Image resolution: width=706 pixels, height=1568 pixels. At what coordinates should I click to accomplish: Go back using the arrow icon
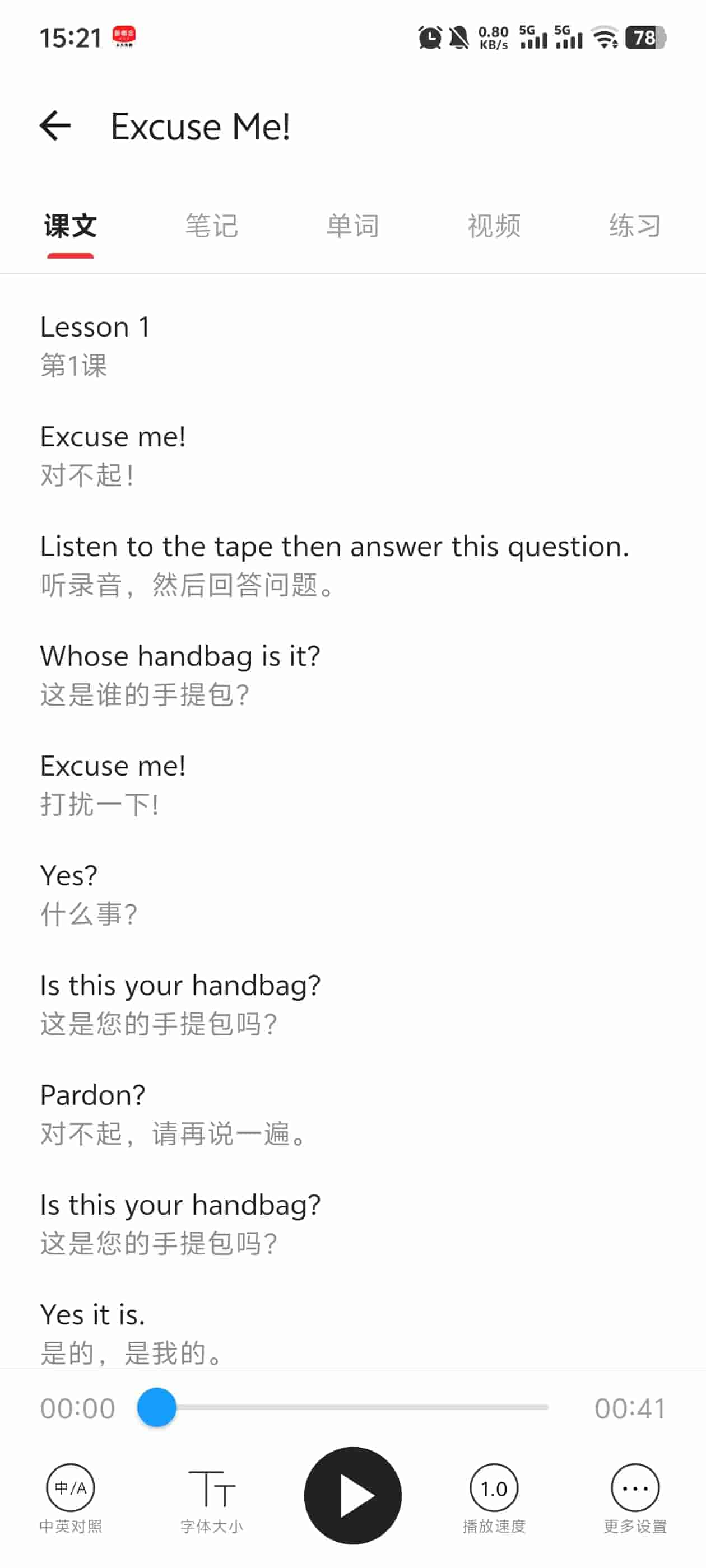55,126
